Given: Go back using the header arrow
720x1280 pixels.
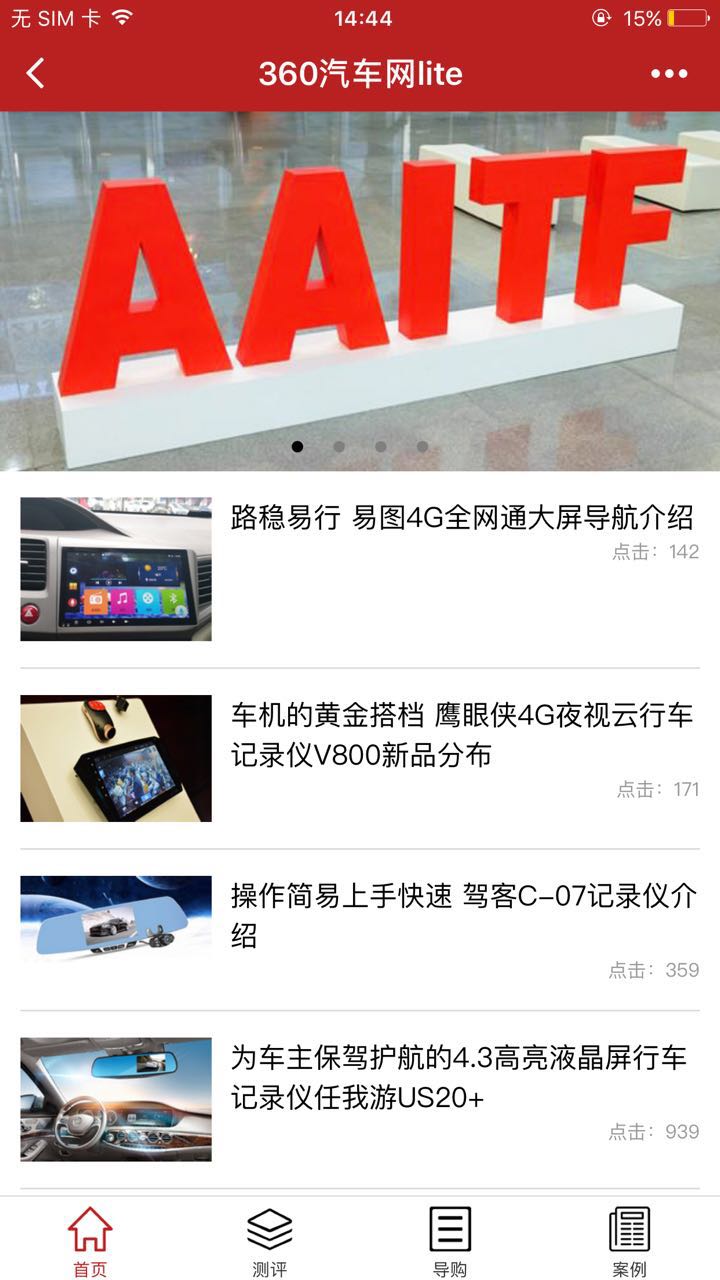Looking at the screenshot, I should tap(36, 74).
